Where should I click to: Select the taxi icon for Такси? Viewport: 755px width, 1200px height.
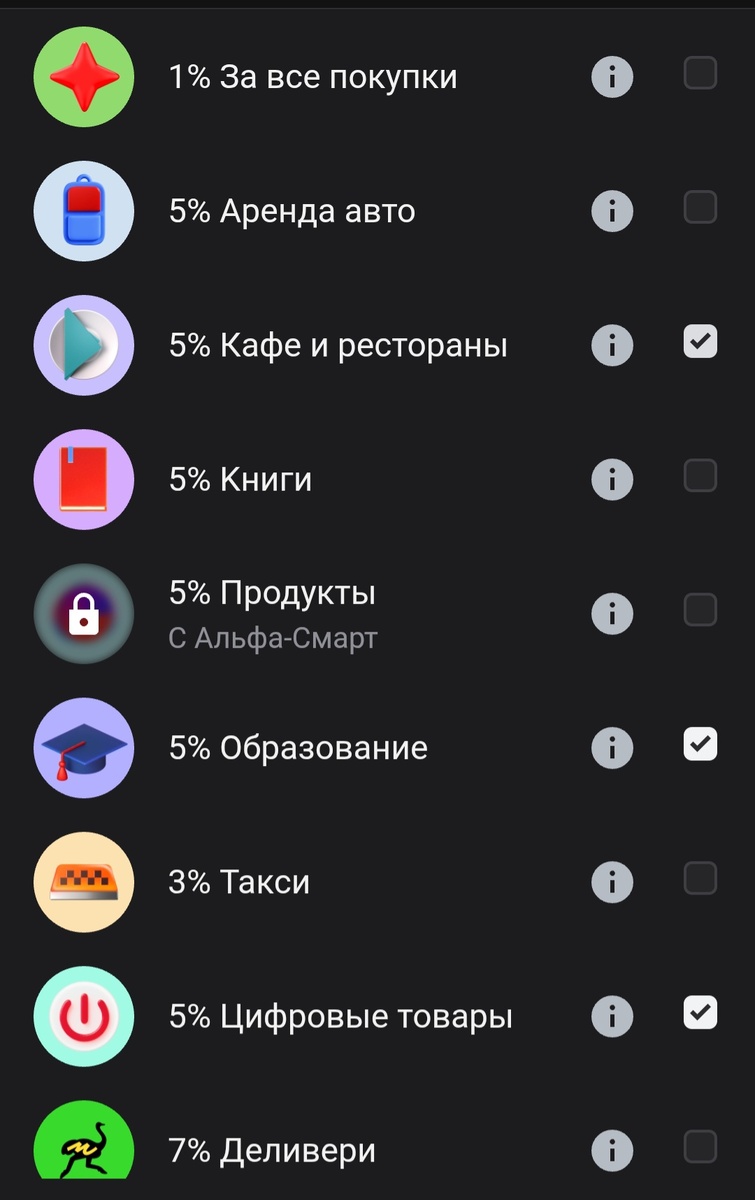pos(84,882)
